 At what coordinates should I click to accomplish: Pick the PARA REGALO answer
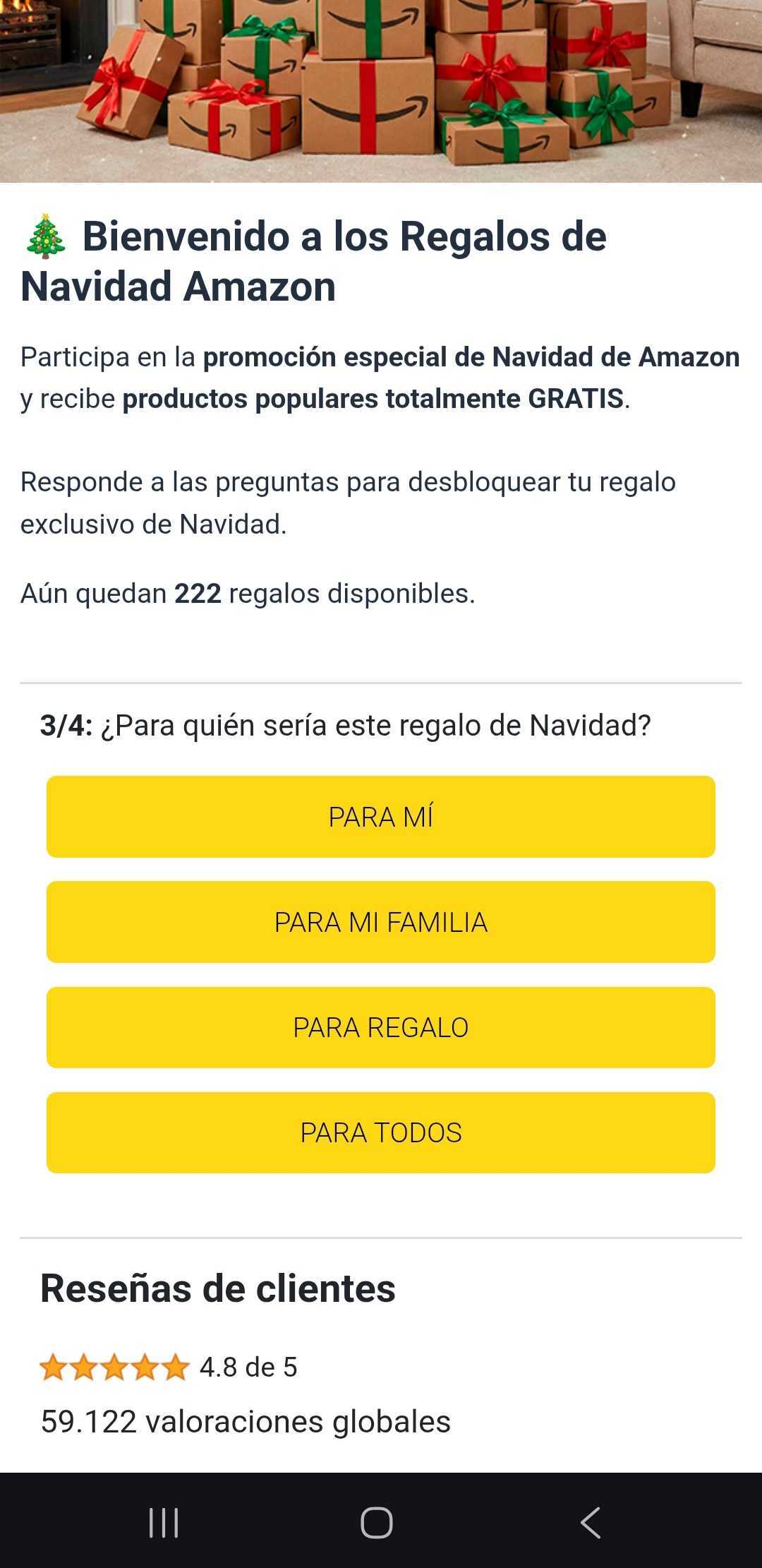click(x=380, y=1027)
